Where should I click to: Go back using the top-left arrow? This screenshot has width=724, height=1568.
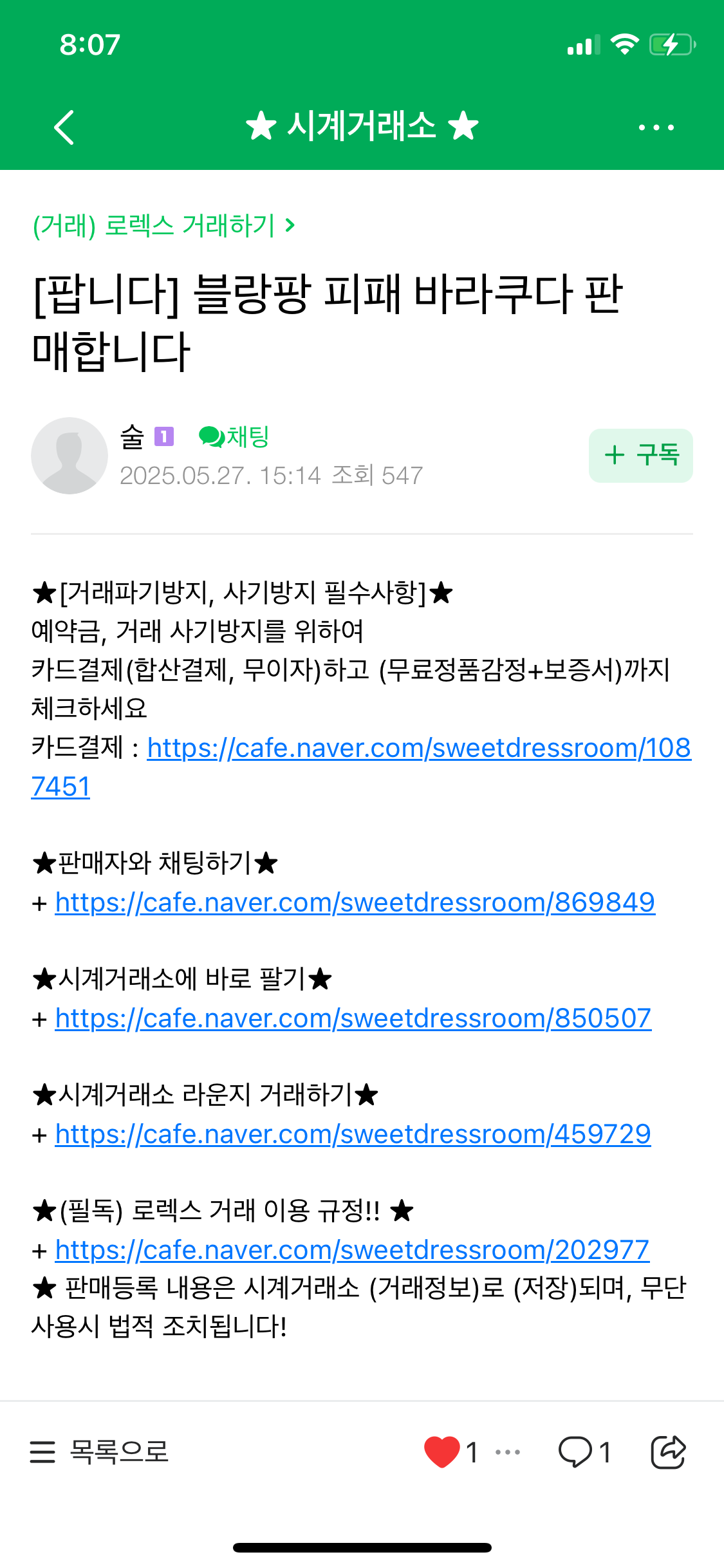[64, 127]
